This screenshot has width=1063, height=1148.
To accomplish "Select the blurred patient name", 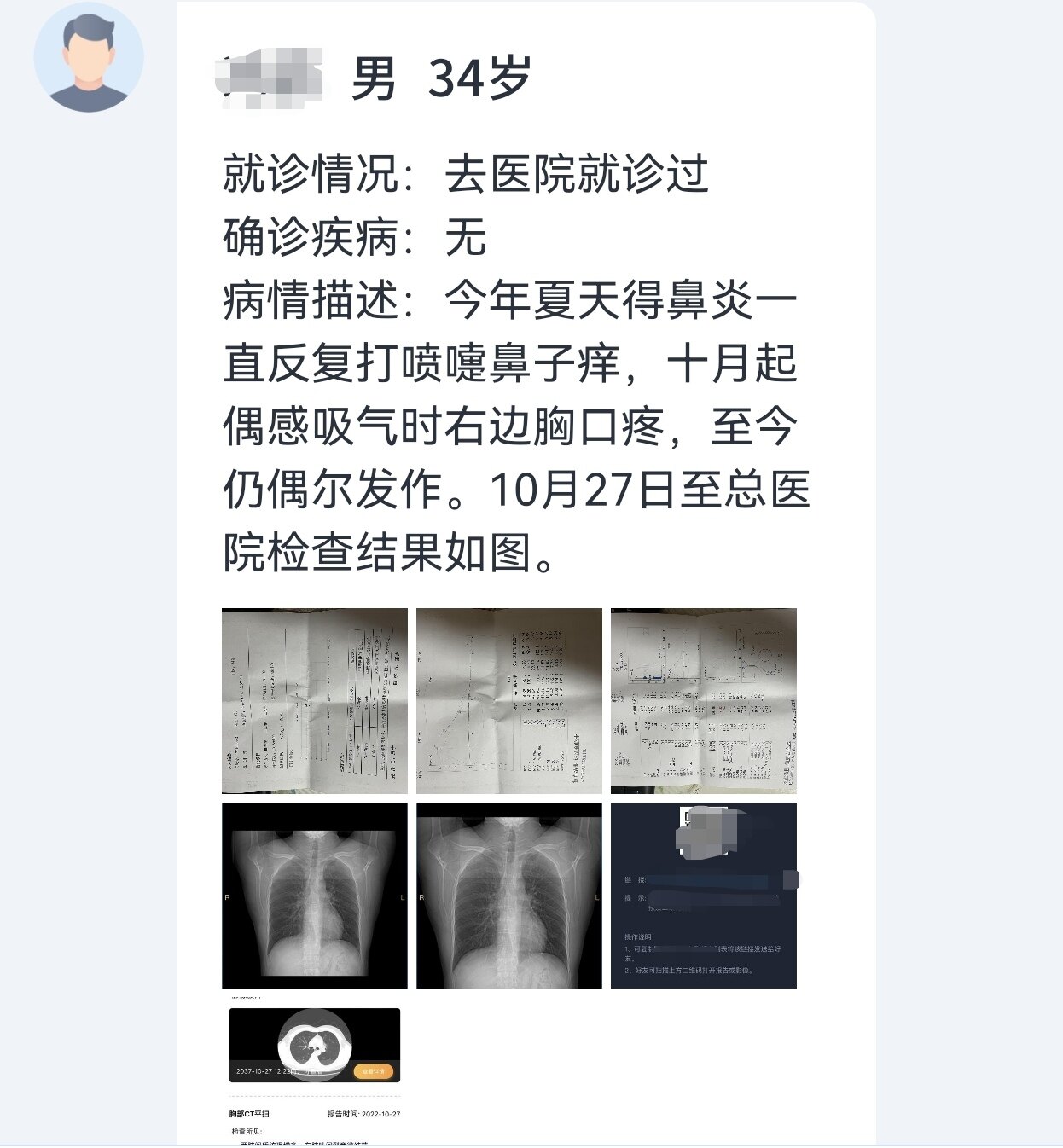I will pyautogui.click(x=269, y=77).
